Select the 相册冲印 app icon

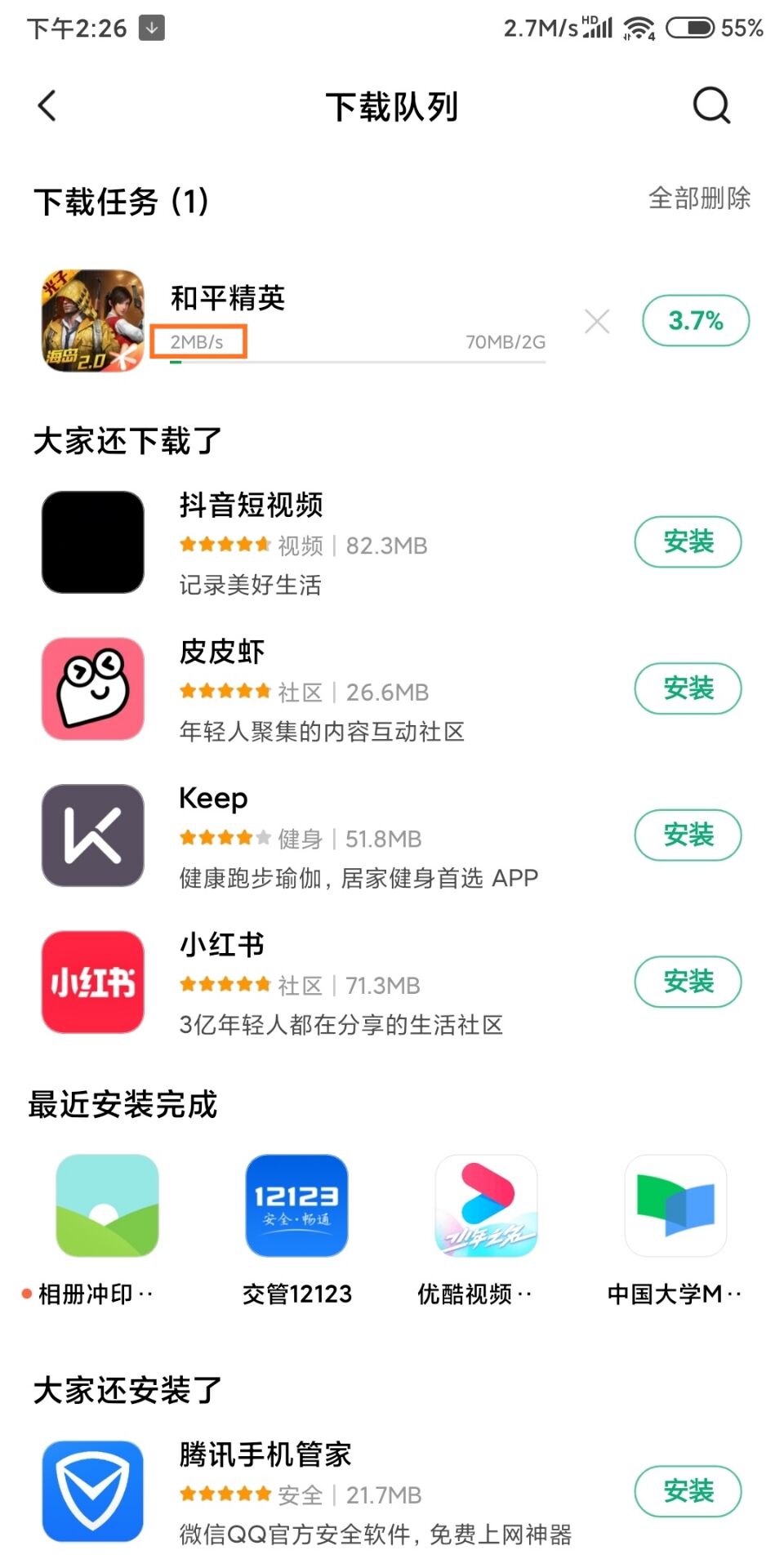pyautogui.click(x=109, y=1205)
